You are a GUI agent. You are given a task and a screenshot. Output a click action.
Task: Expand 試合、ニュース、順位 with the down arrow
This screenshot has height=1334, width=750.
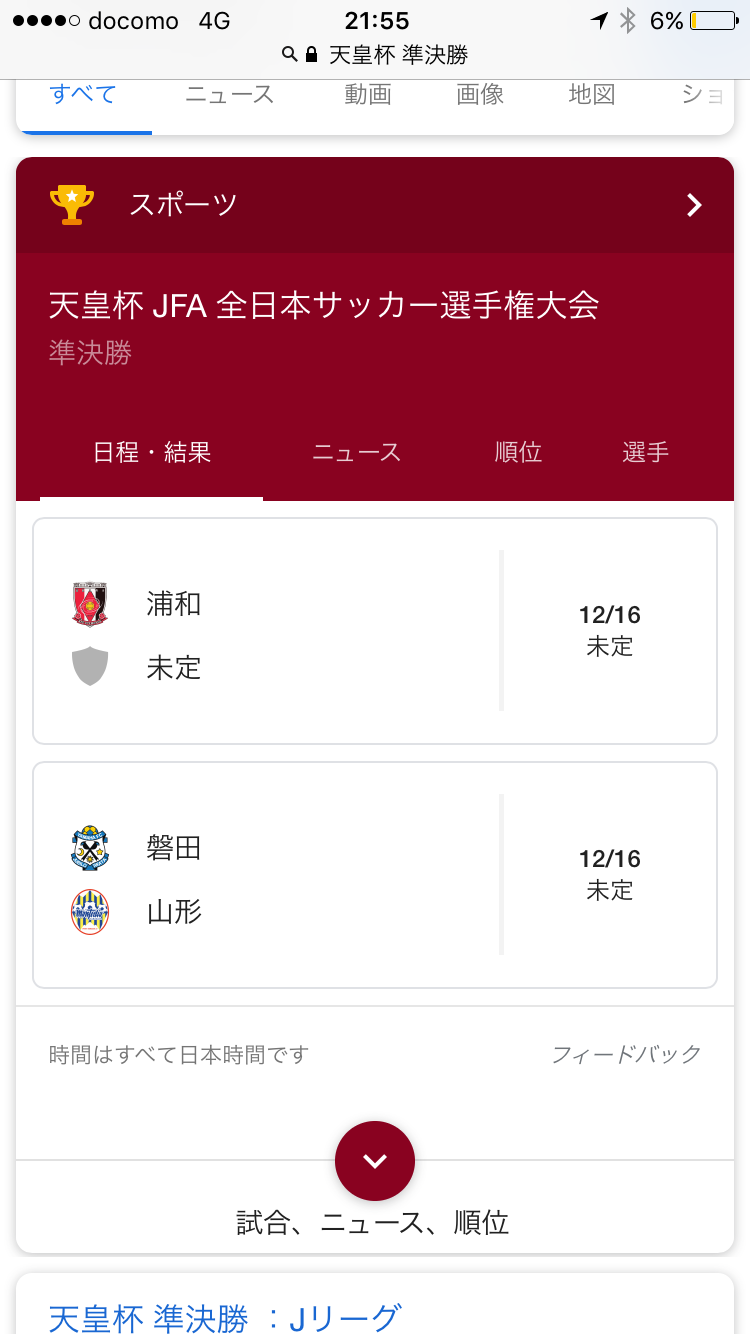coord(375,1161)
